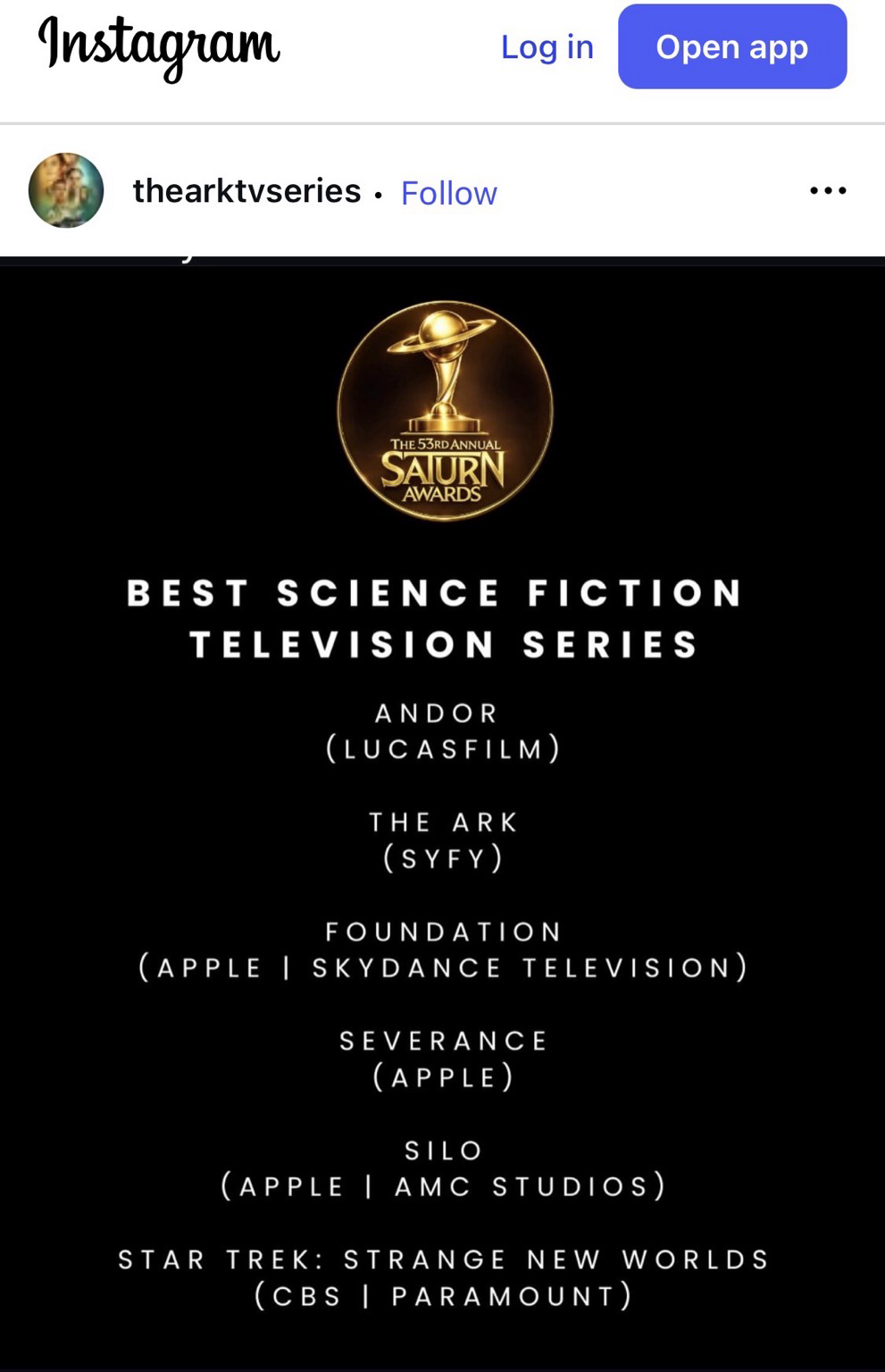Open thearktvseries profile picture

(66, 190)
